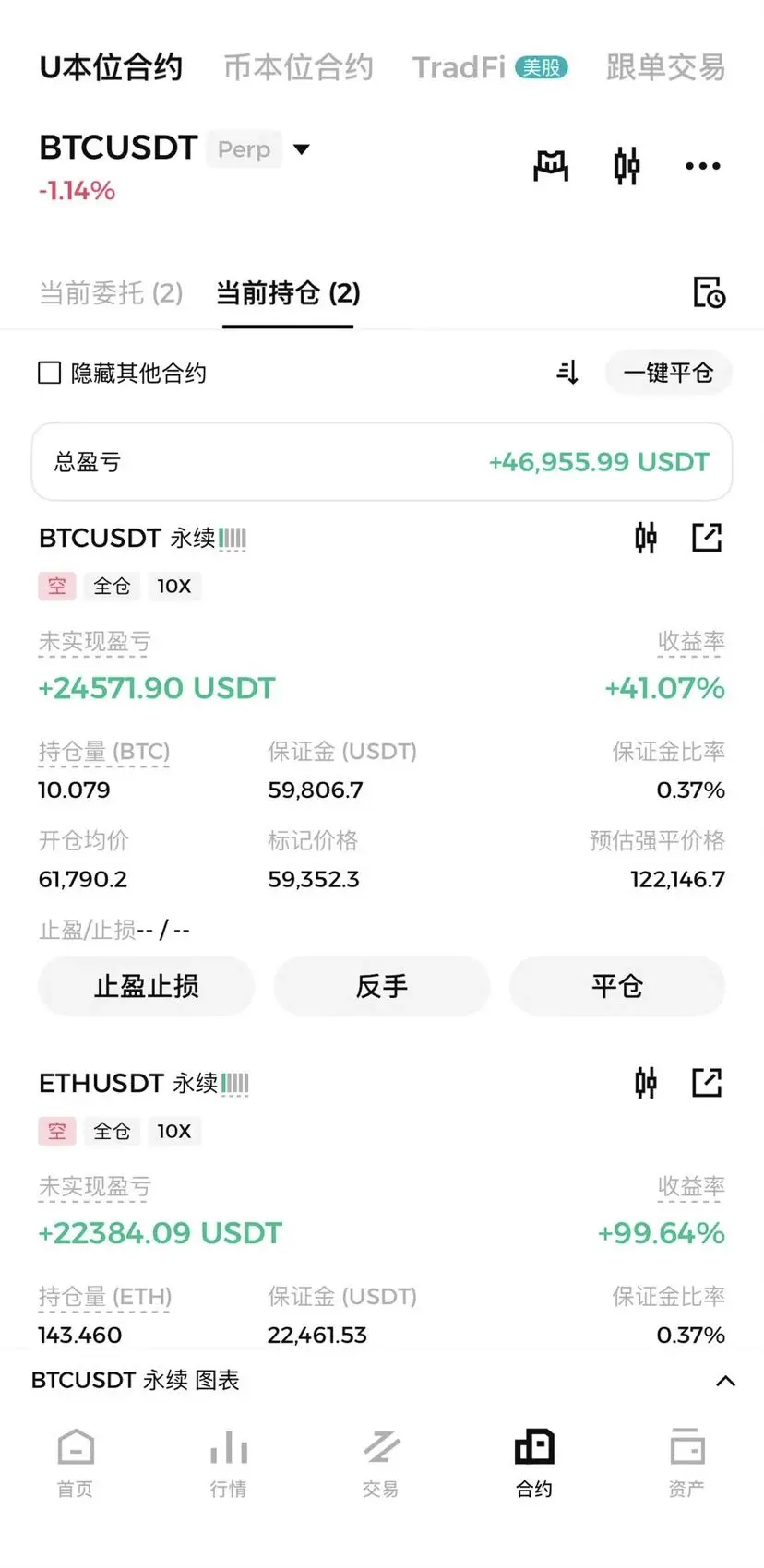Open the TradFi tab
The width and height of the screenshot is (764, 1568).
tap(490, 67)
